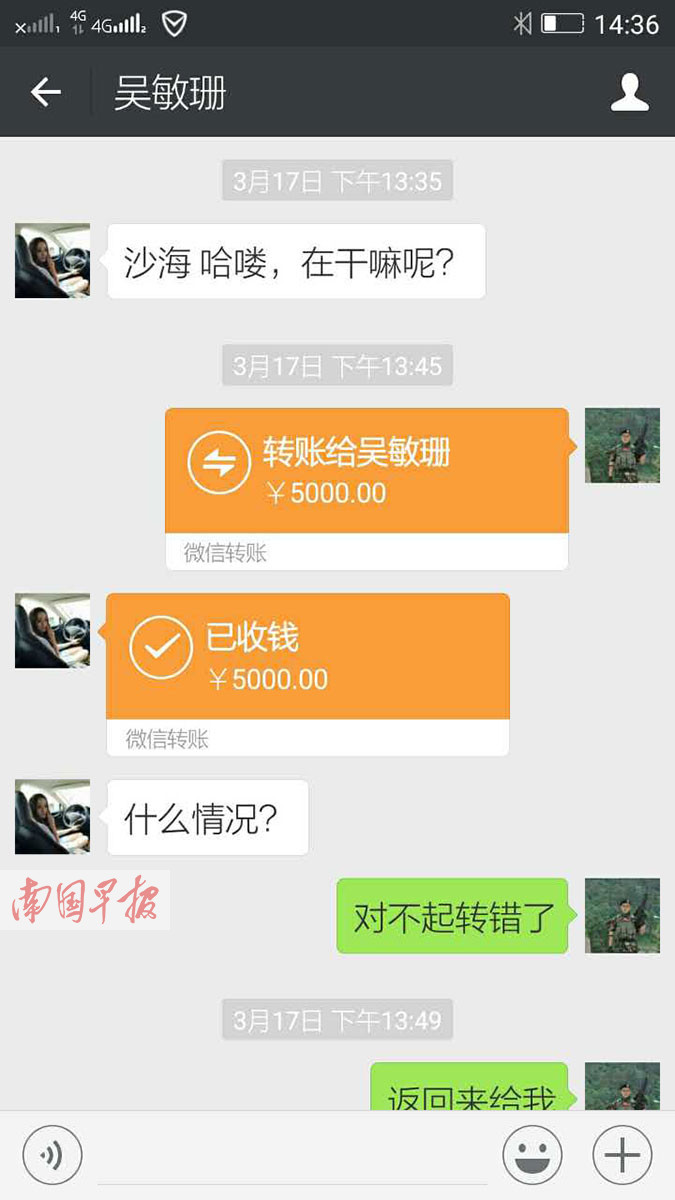The image size is (675, 1200).
Task: Open the 转账给吴敏珊 transfer card
Action: 366,472
